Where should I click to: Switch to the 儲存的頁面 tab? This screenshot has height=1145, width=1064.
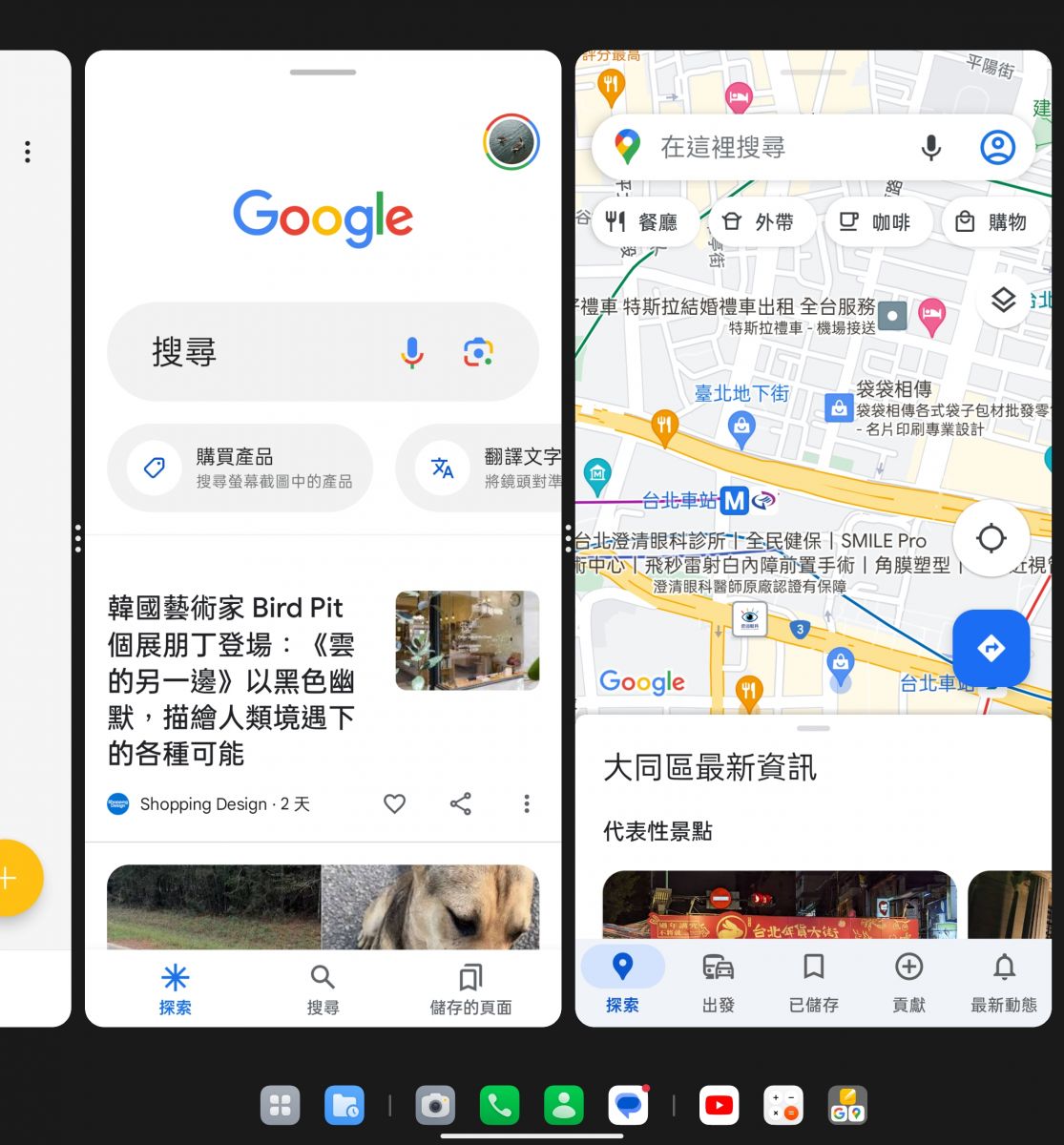(x=470, y=989)
